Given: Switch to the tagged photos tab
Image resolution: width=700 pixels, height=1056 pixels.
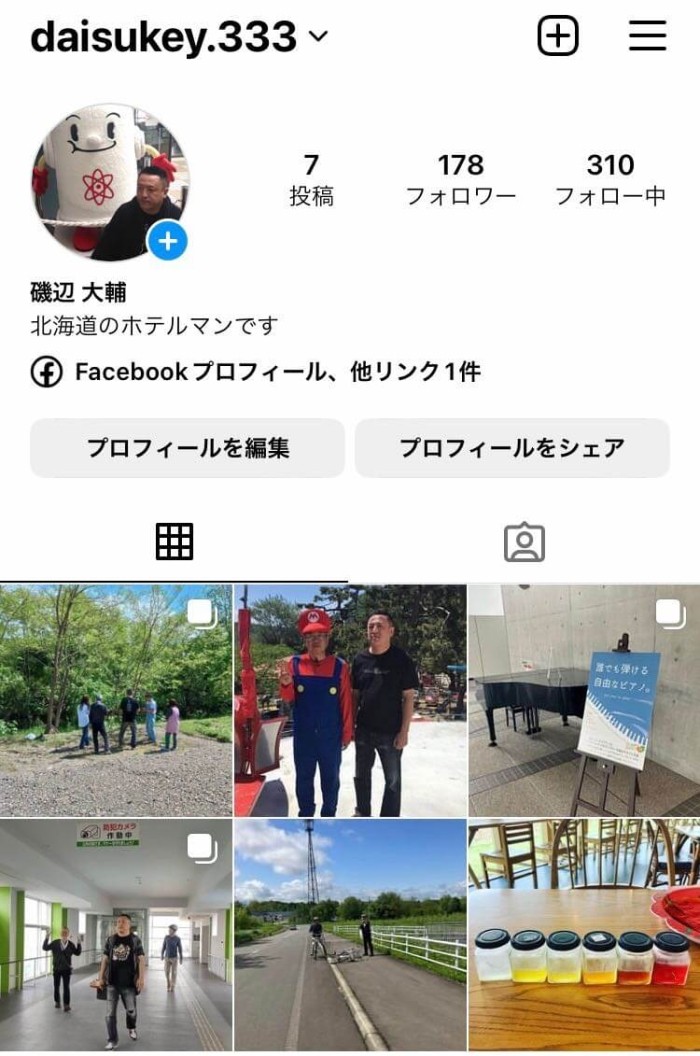Looking at the screenshot, I should pyautogui.click(x=524, y=542).
